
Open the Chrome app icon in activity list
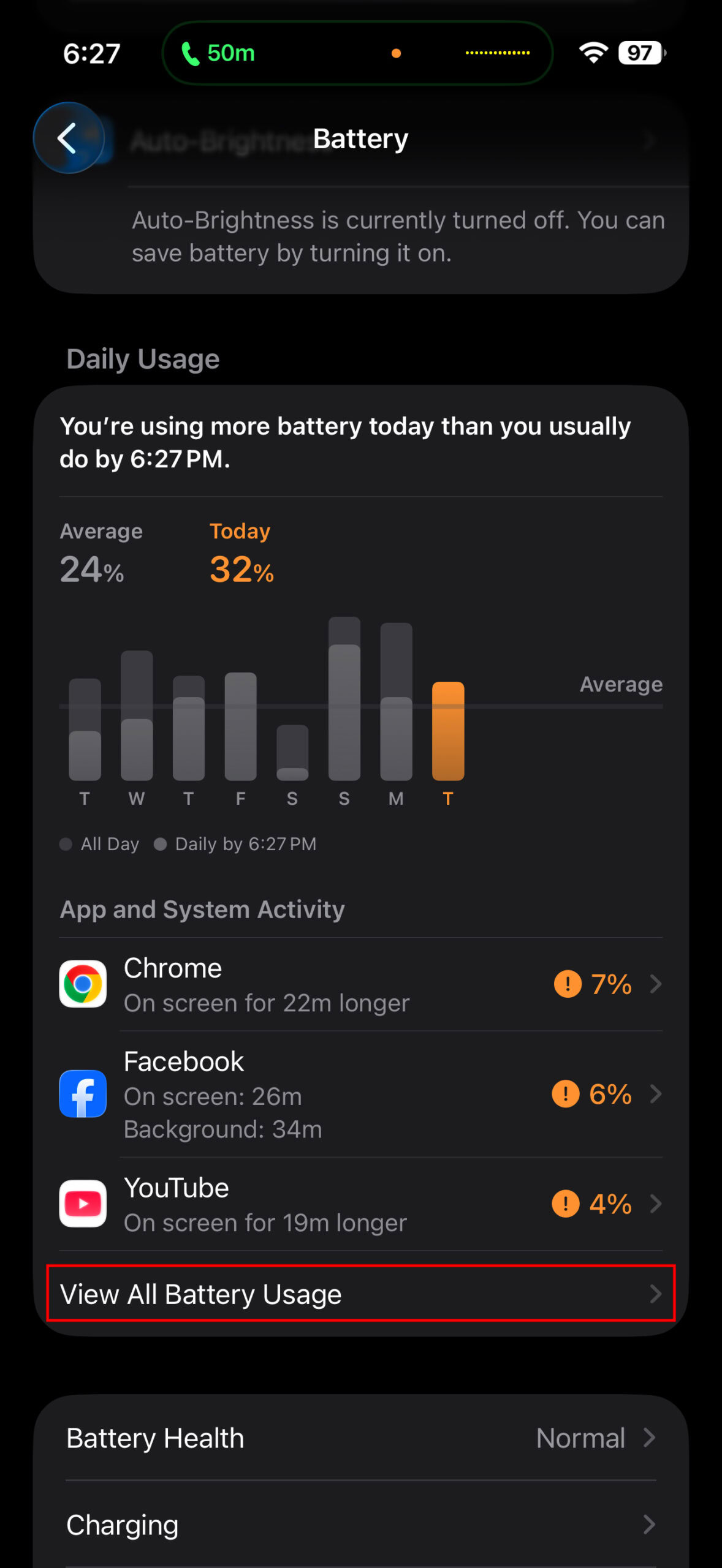coord(83,984)
